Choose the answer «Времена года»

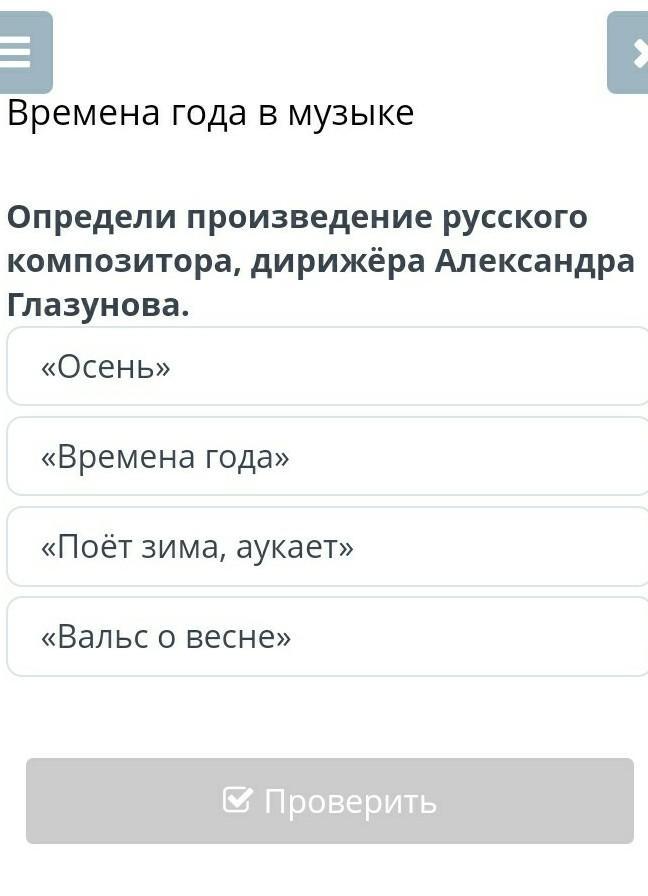click(x=326, y=457)
